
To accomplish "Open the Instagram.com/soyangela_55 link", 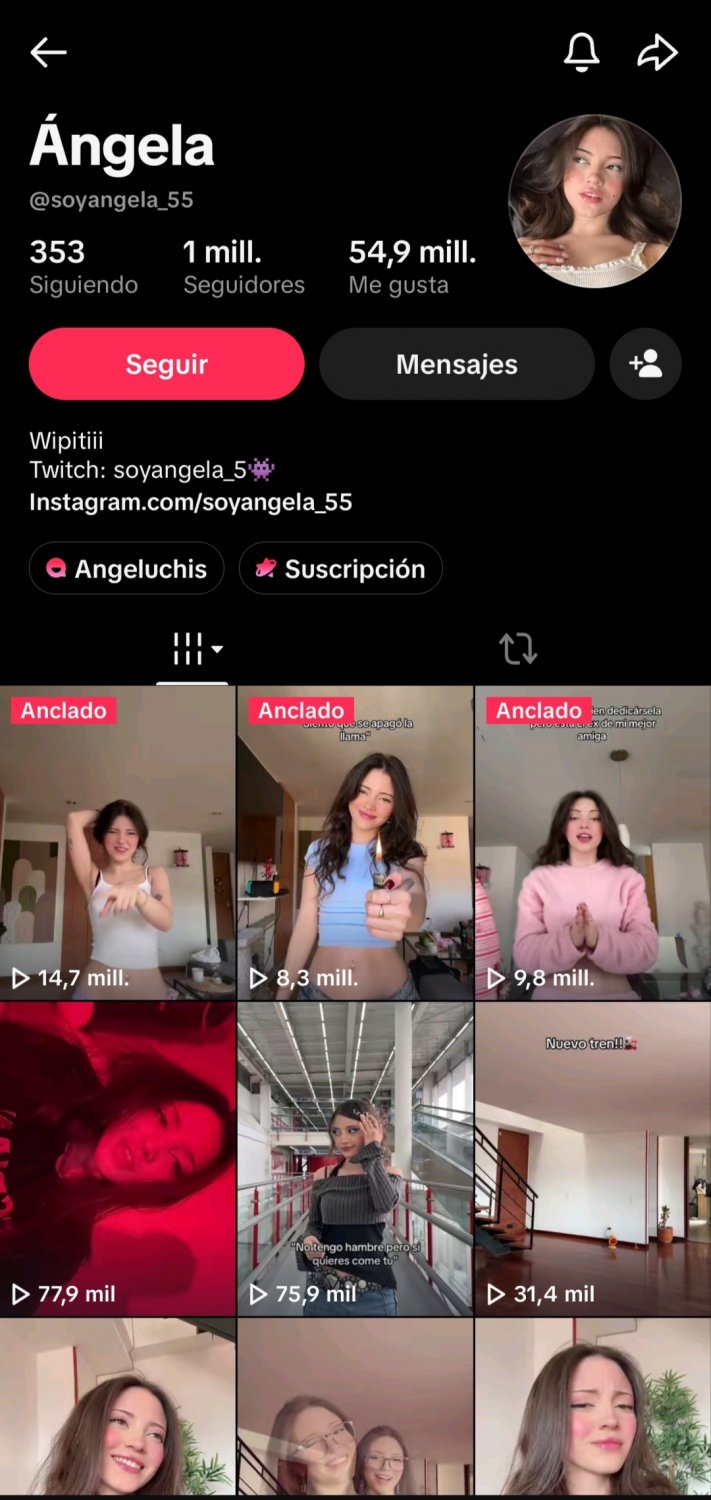I will coord(191,502).
